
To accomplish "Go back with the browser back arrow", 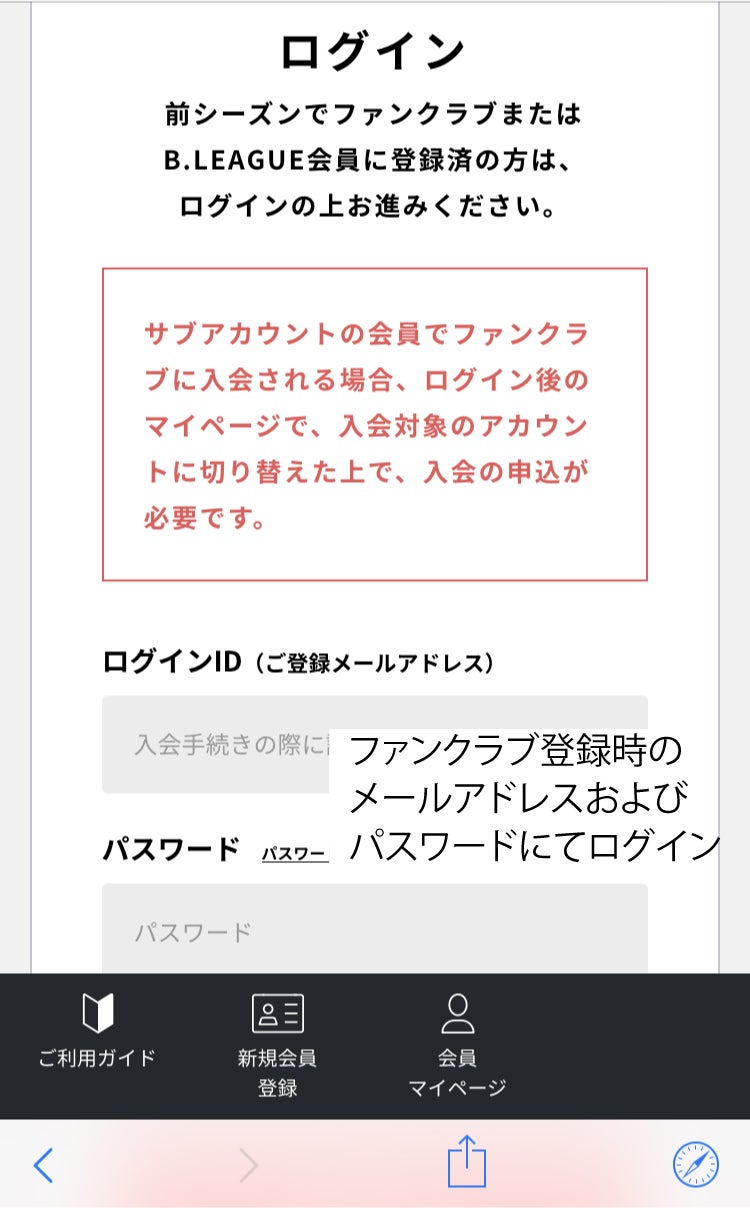I will (43, 1165).
